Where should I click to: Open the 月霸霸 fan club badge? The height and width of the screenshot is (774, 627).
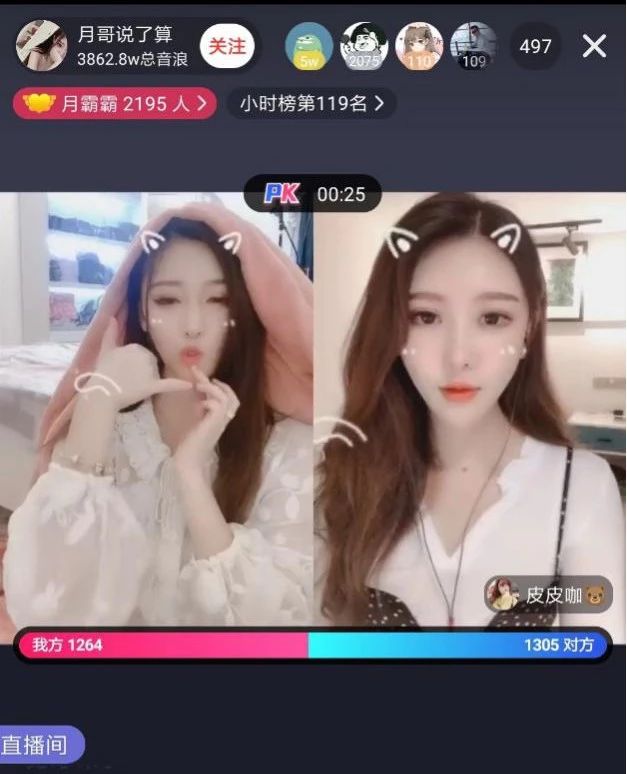[114, 103]
